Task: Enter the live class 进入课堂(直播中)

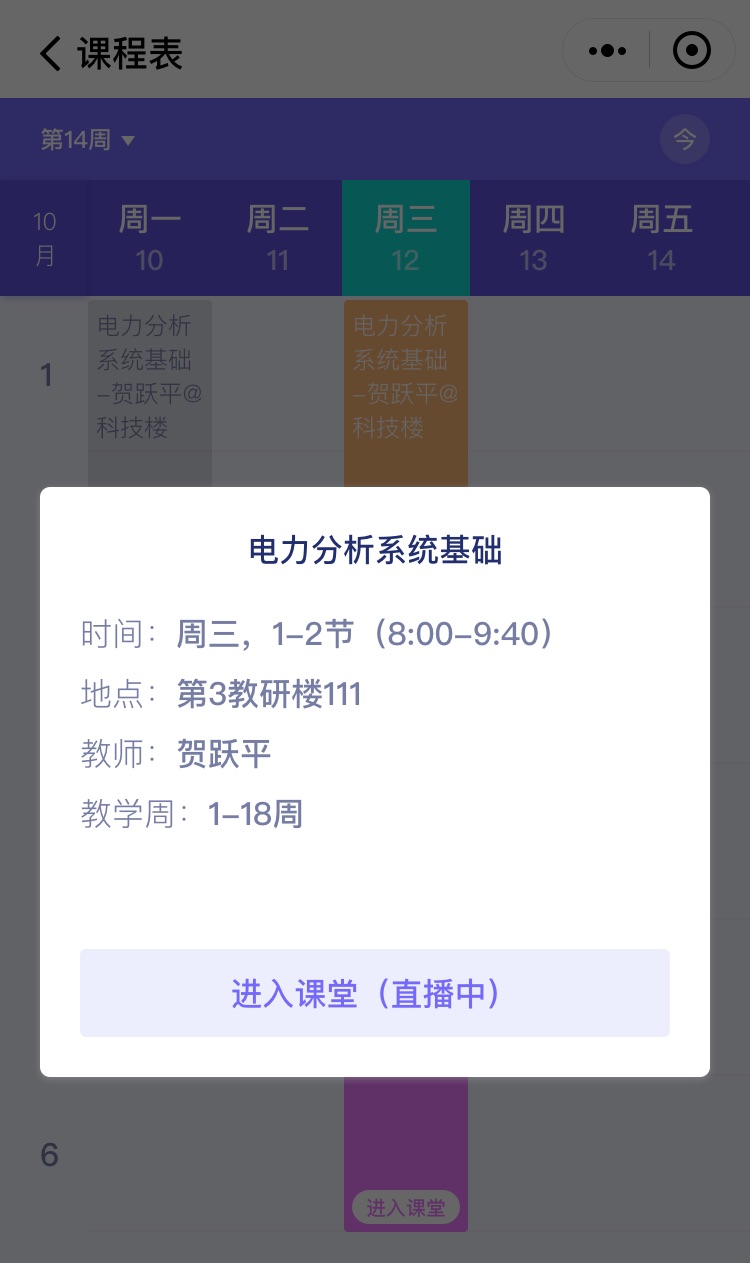Action: pyautogui.click(x=375, y=993)
